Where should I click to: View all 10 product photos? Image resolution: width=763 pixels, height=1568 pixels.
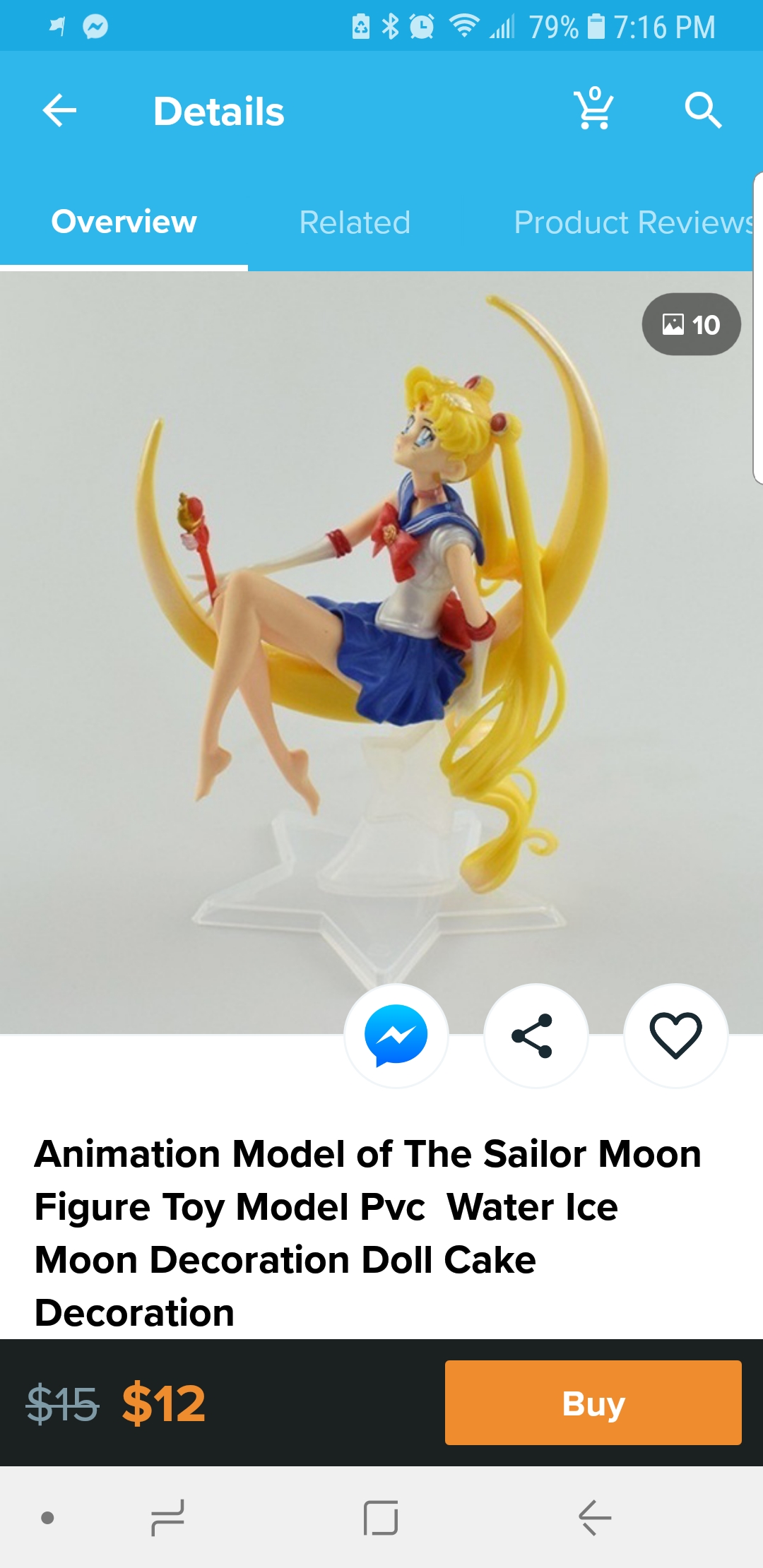coord(691,324)
